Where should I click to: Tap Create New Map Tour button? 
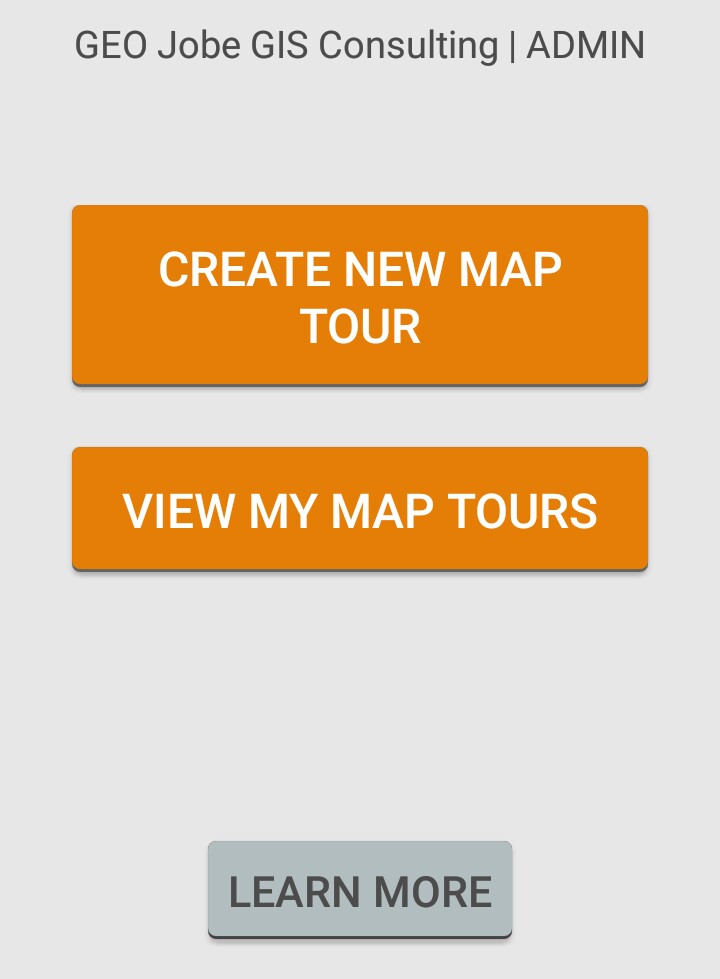pyautogui.click(x=360, y=296)
